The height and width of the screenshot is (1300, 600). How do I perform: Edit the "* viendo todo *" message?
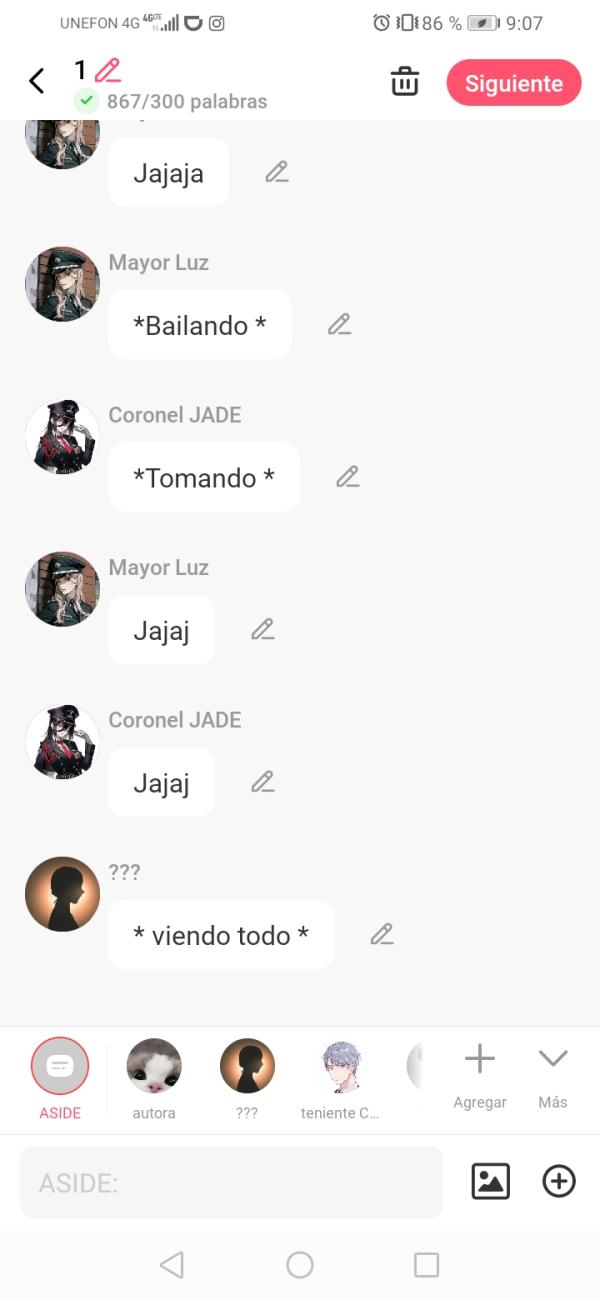382,934
